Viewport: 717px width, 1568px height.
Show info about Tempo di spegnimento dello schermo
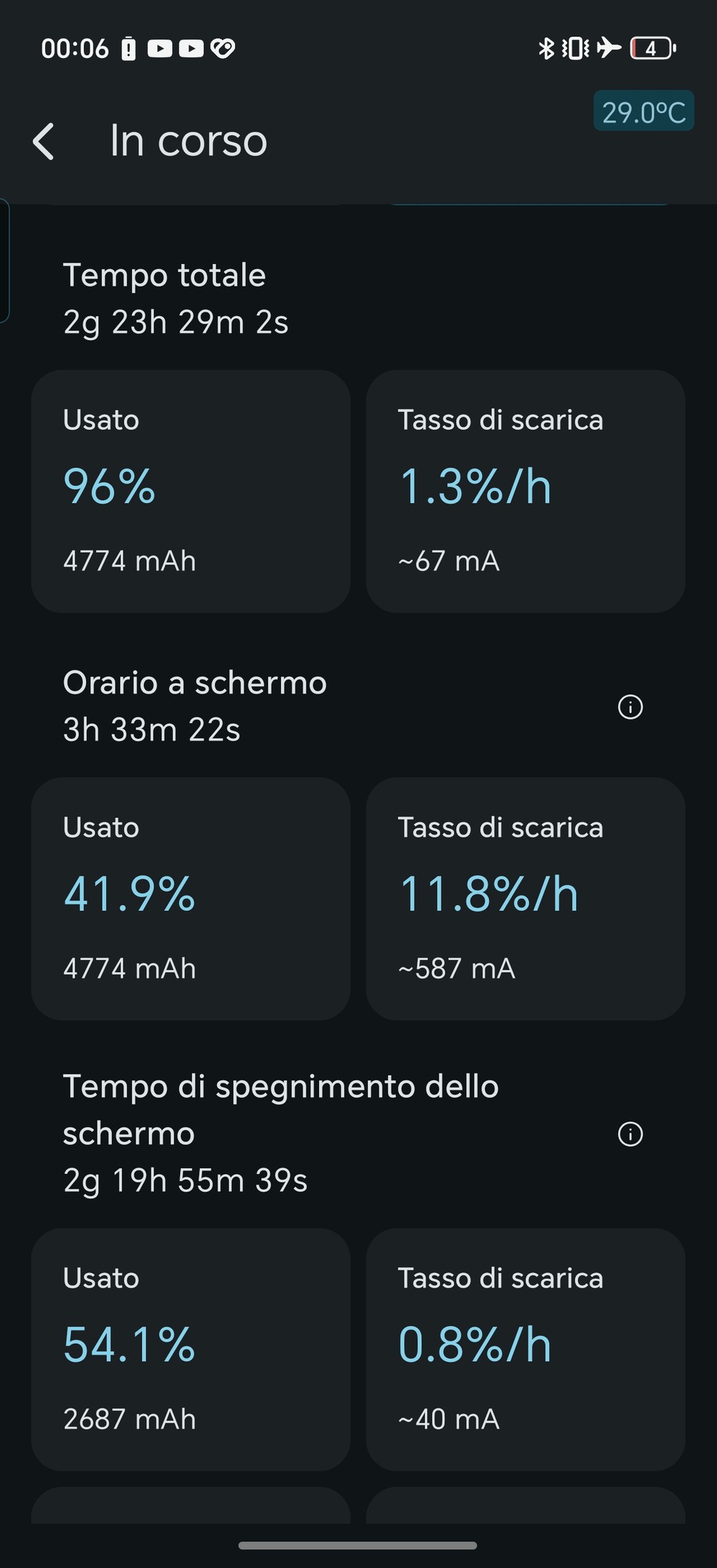point(630,1134)
